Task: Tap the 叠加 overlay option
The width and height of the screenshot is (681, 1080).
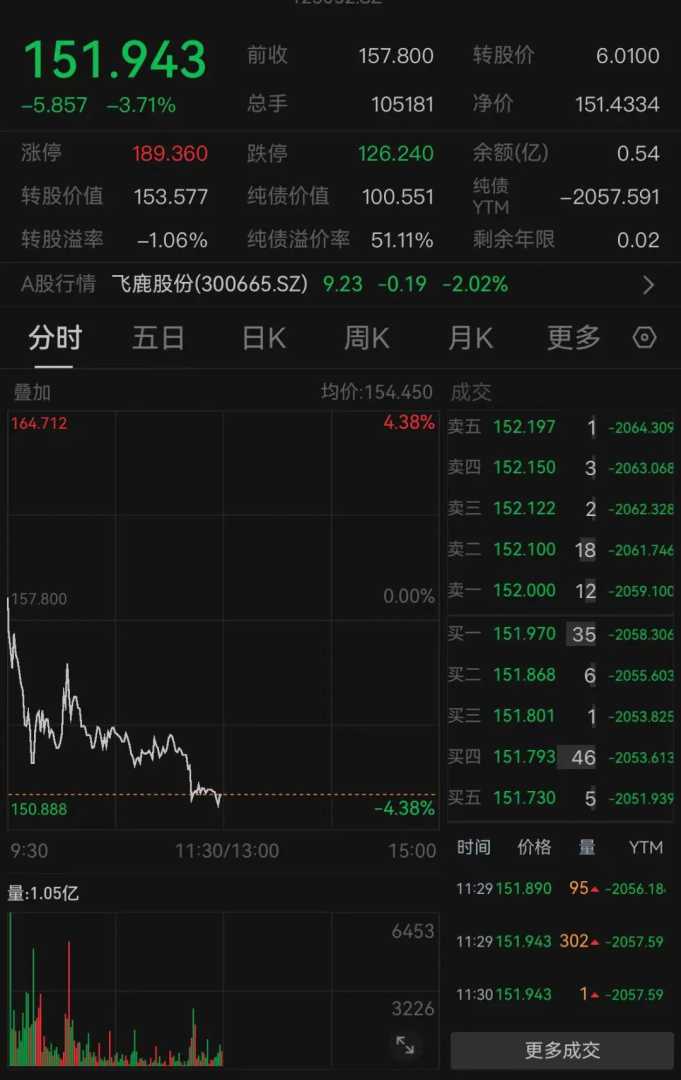Action: click(31, 392)
